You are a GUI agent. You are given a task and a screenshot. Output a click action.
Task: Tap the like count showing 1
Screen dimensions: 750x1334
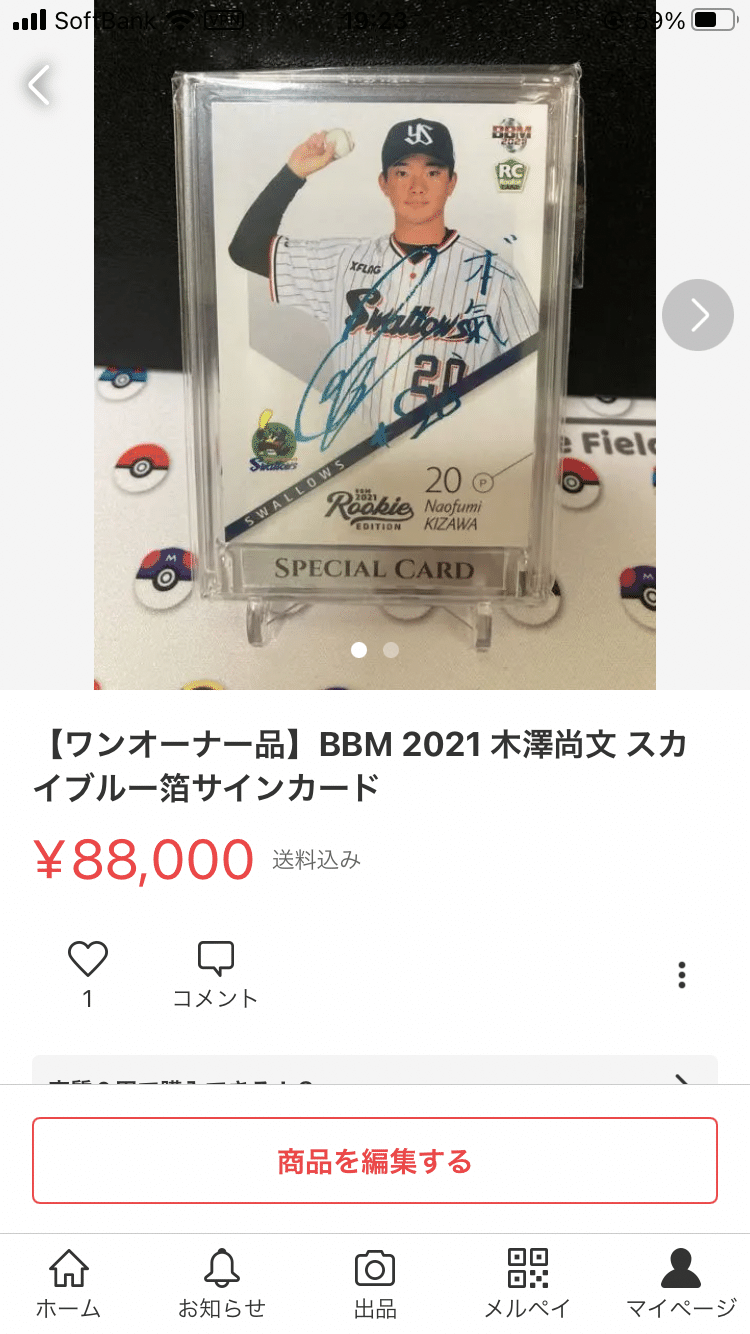tap(87, 998)
